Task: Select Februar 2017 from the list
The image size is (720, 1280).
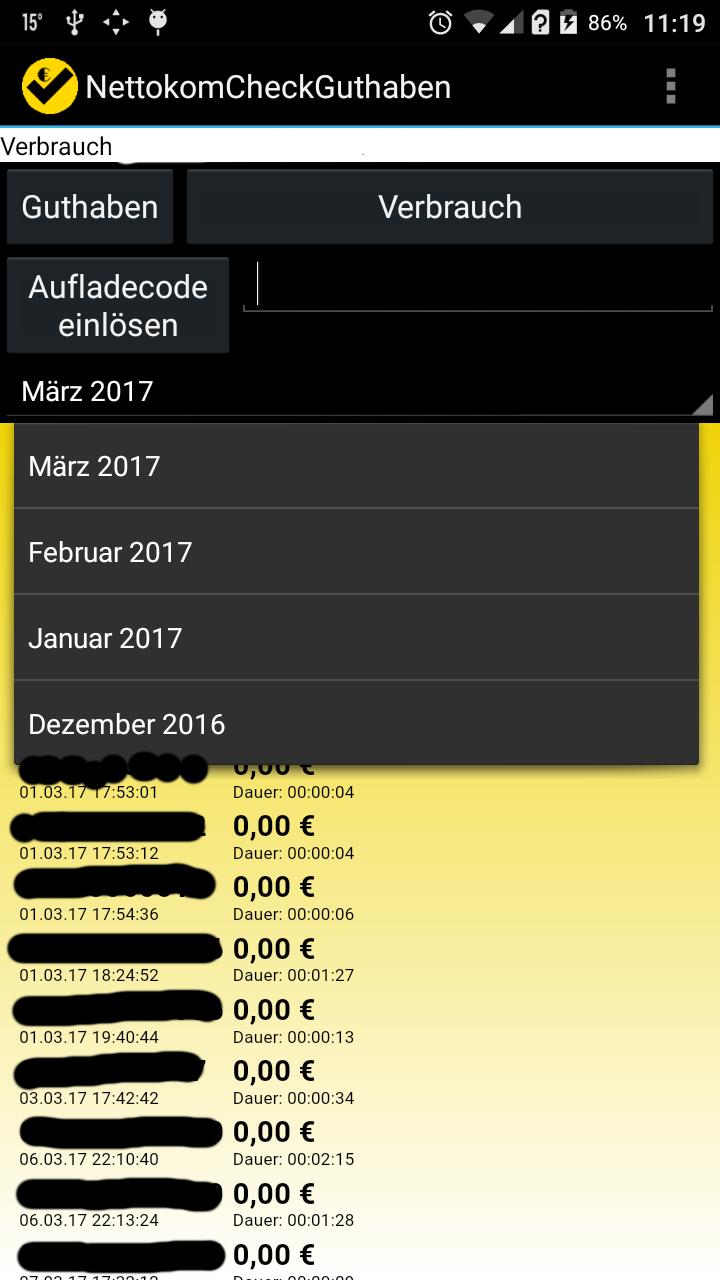Action: coord(356,552)
